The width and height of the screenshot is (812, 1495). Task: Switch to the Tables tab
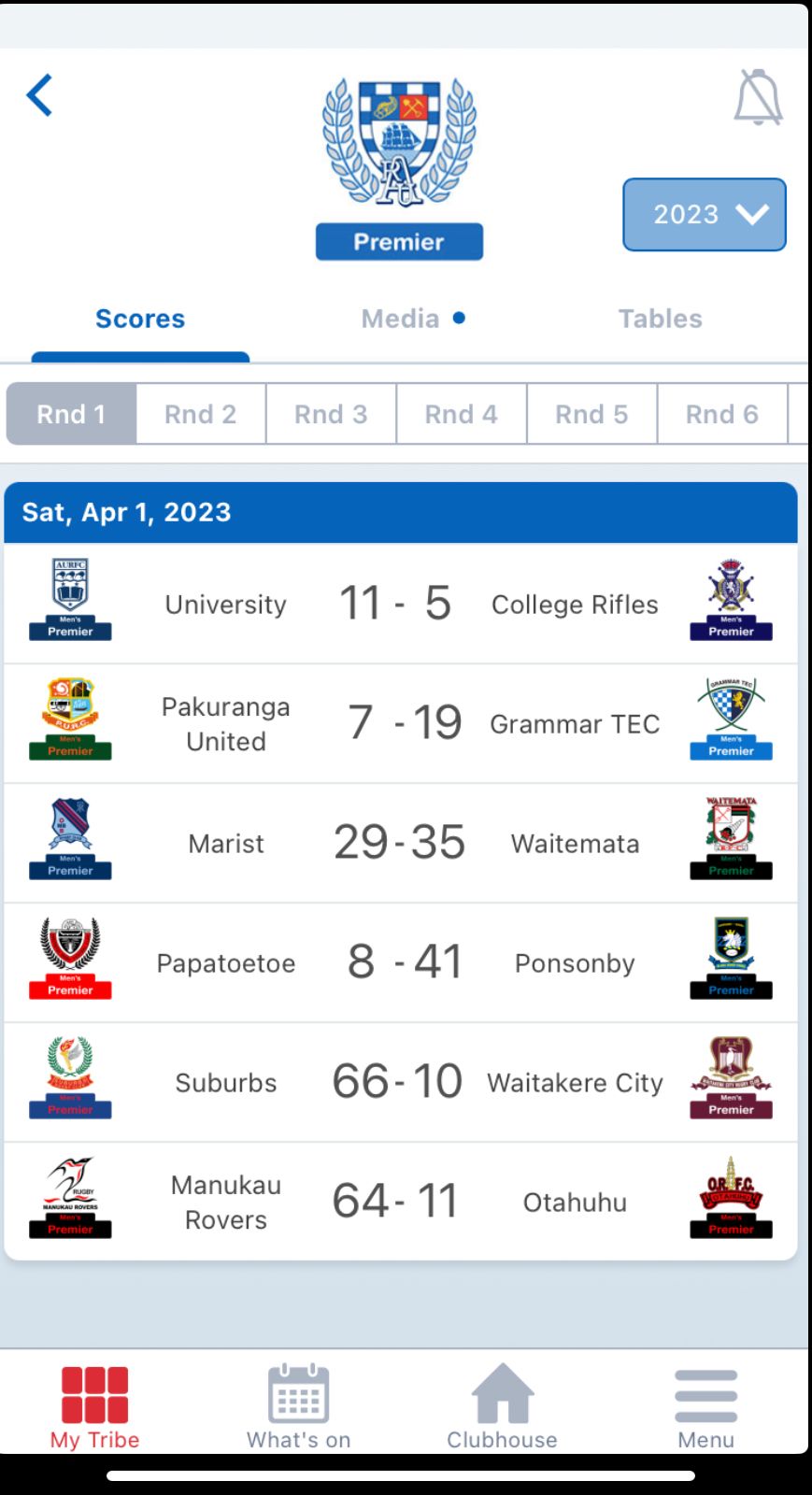pyautogui.click(x=660, y=319)
